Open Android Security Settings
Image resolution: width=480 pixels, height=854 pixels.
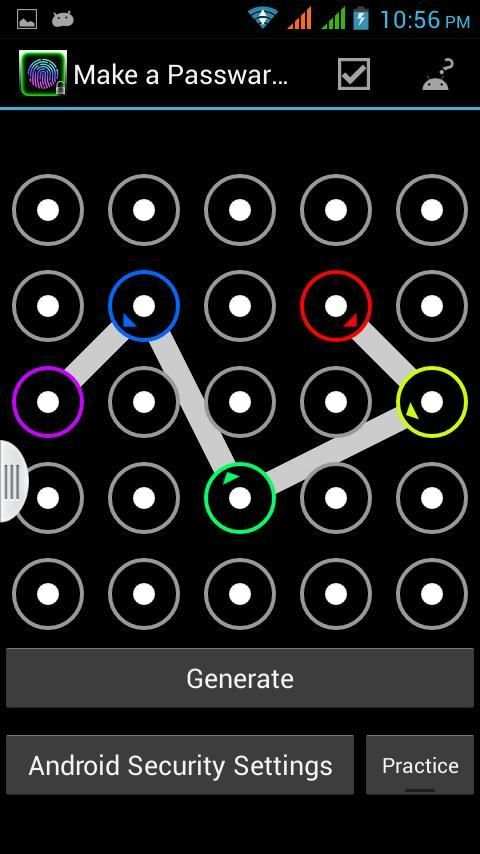tap(180, 765)
